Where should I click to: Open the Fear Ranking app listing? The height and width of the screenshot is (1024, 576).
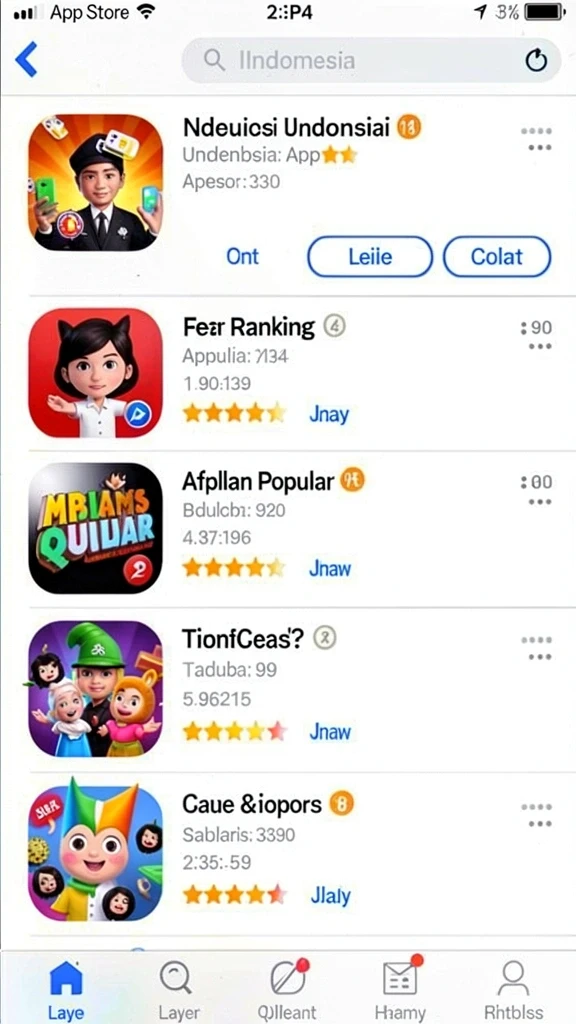coord(288,373)
